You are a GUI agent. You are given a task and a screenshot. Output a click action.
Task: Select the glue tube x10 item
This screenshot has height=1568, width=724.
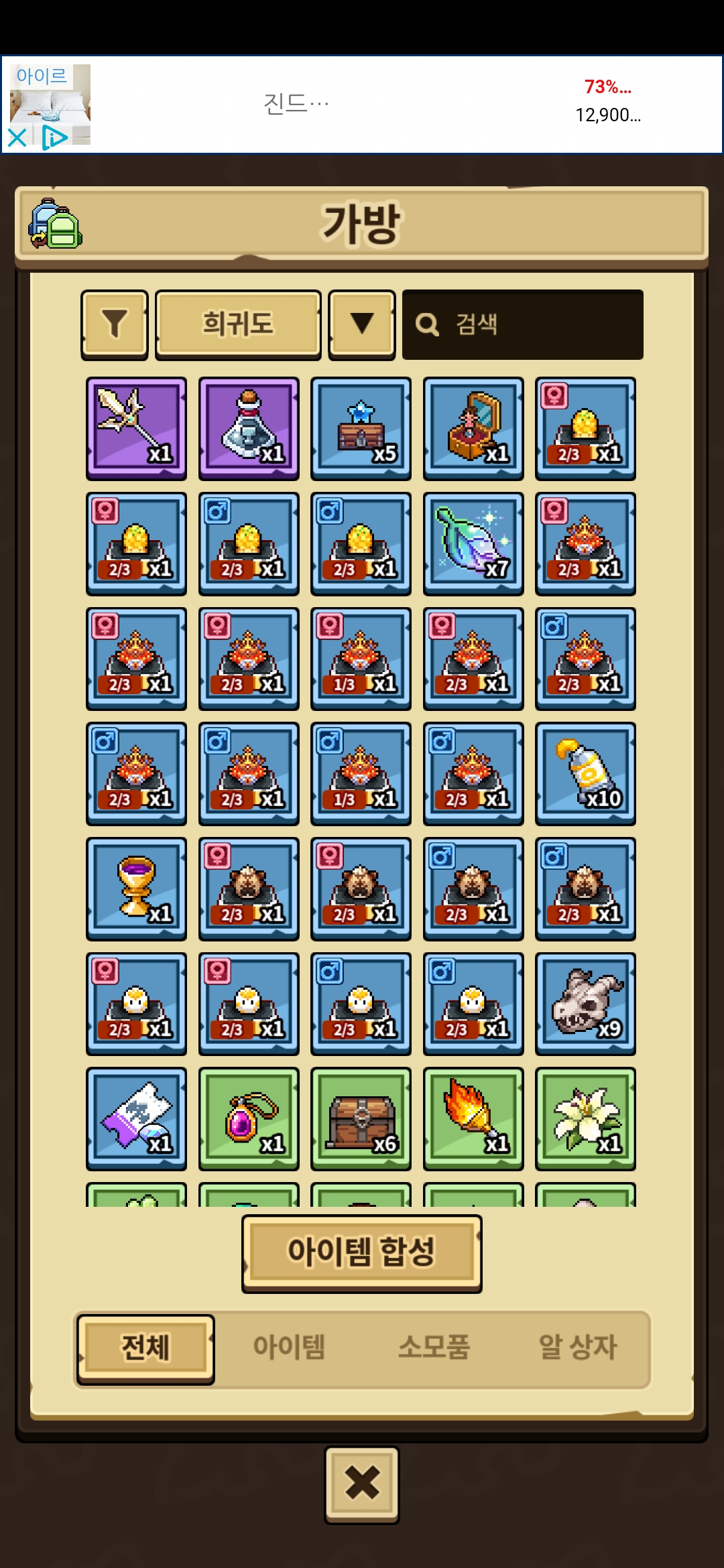click(585, 773)
